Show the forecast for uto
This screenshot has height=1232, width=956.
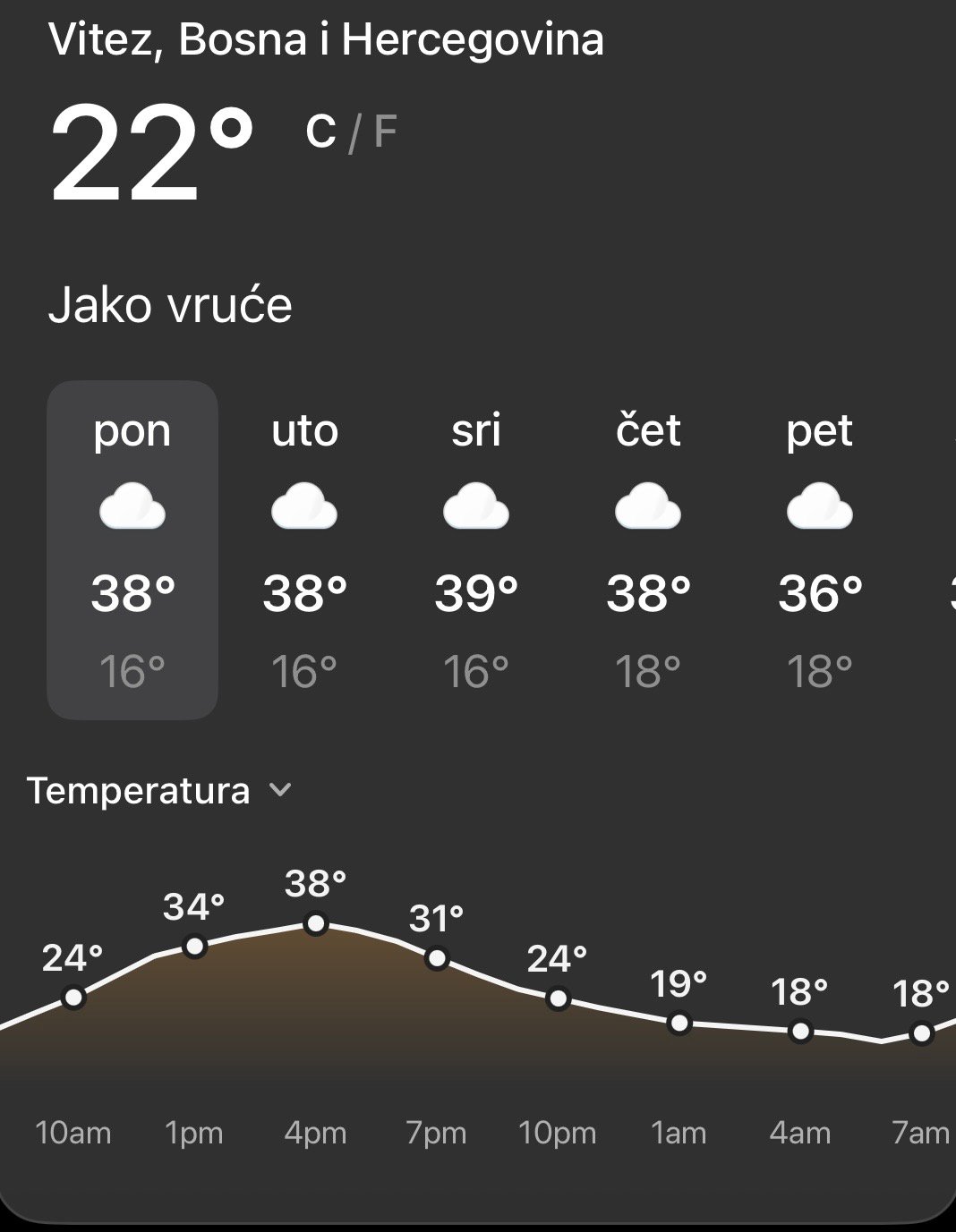pos(304,550)
